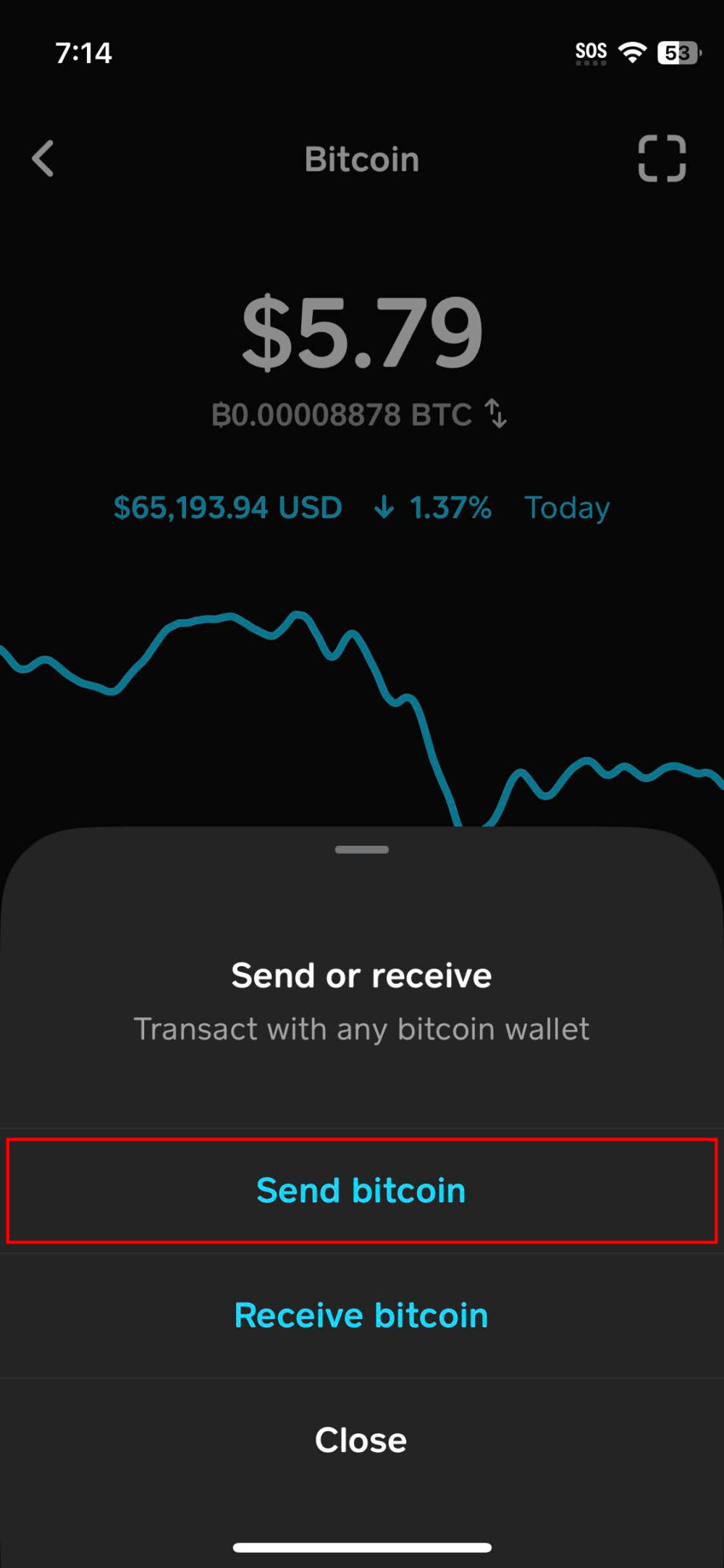724x1568 pixels.
Task: Tap the back arrow to leave Bitcoin screen
Action: [43, 159]
